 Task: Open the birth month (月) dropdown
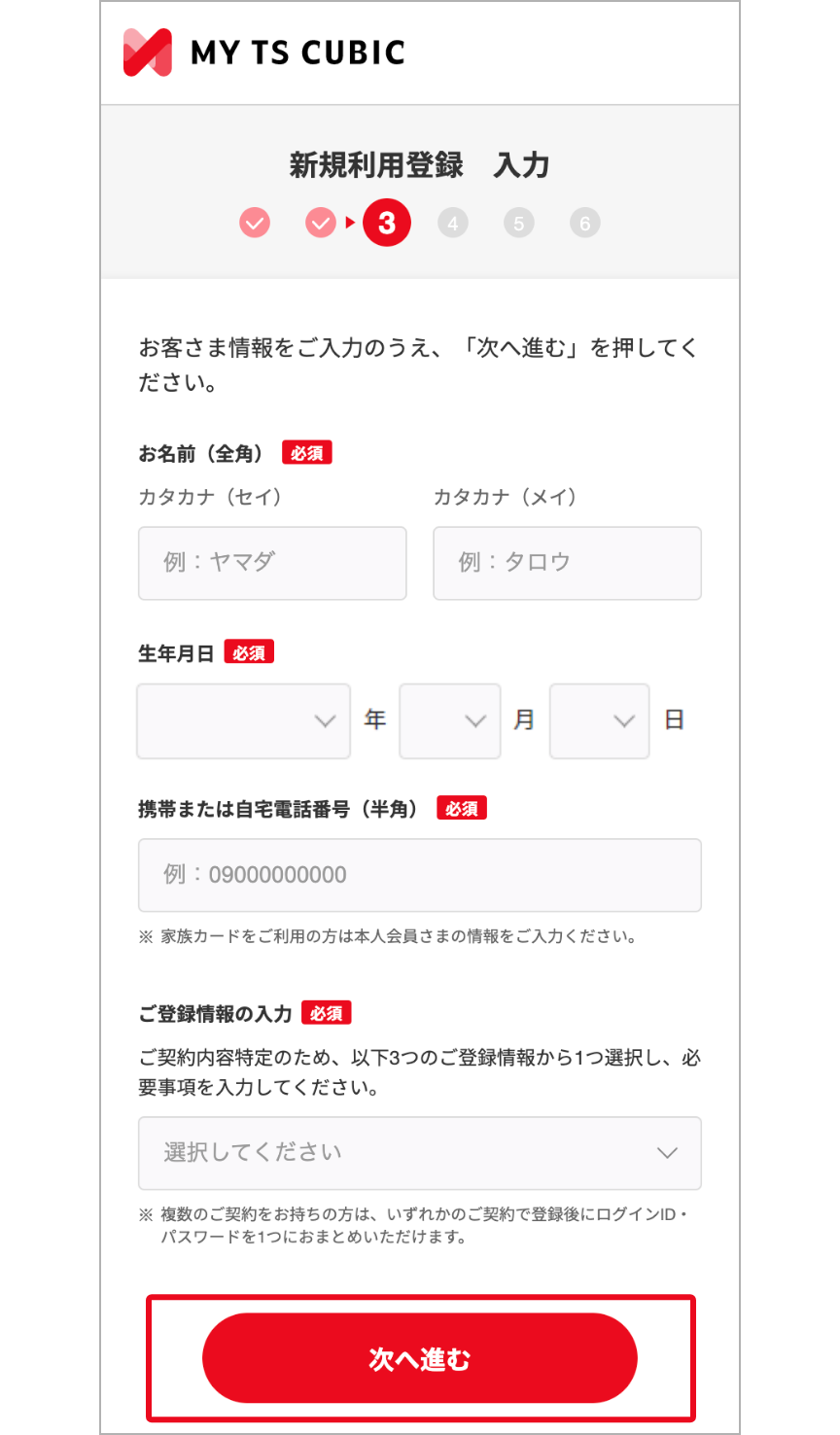pos(450,720)
